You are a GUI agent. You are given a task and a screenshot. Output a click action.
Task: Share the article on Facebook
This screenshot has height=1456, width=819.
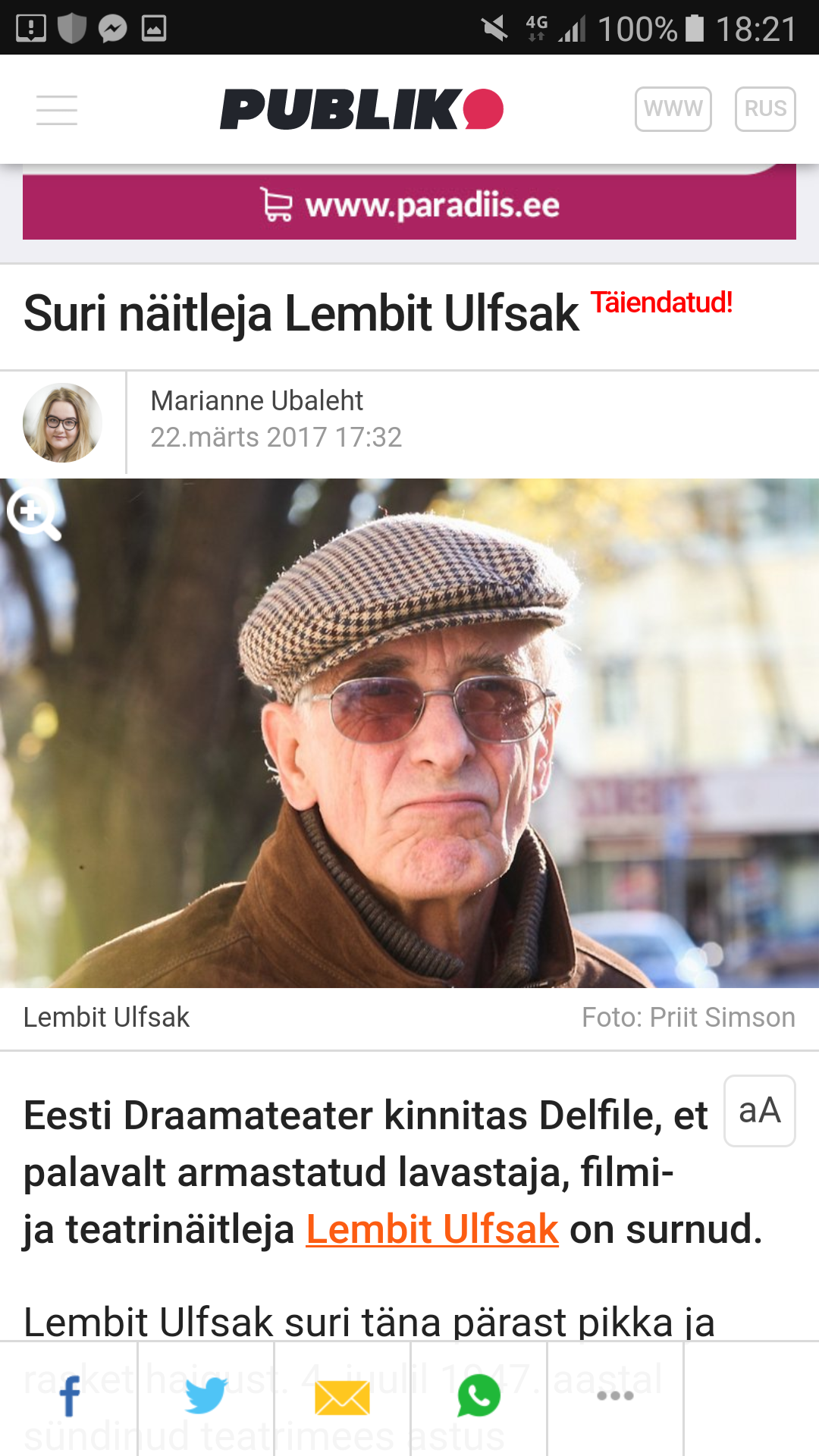coord(69,1396)
